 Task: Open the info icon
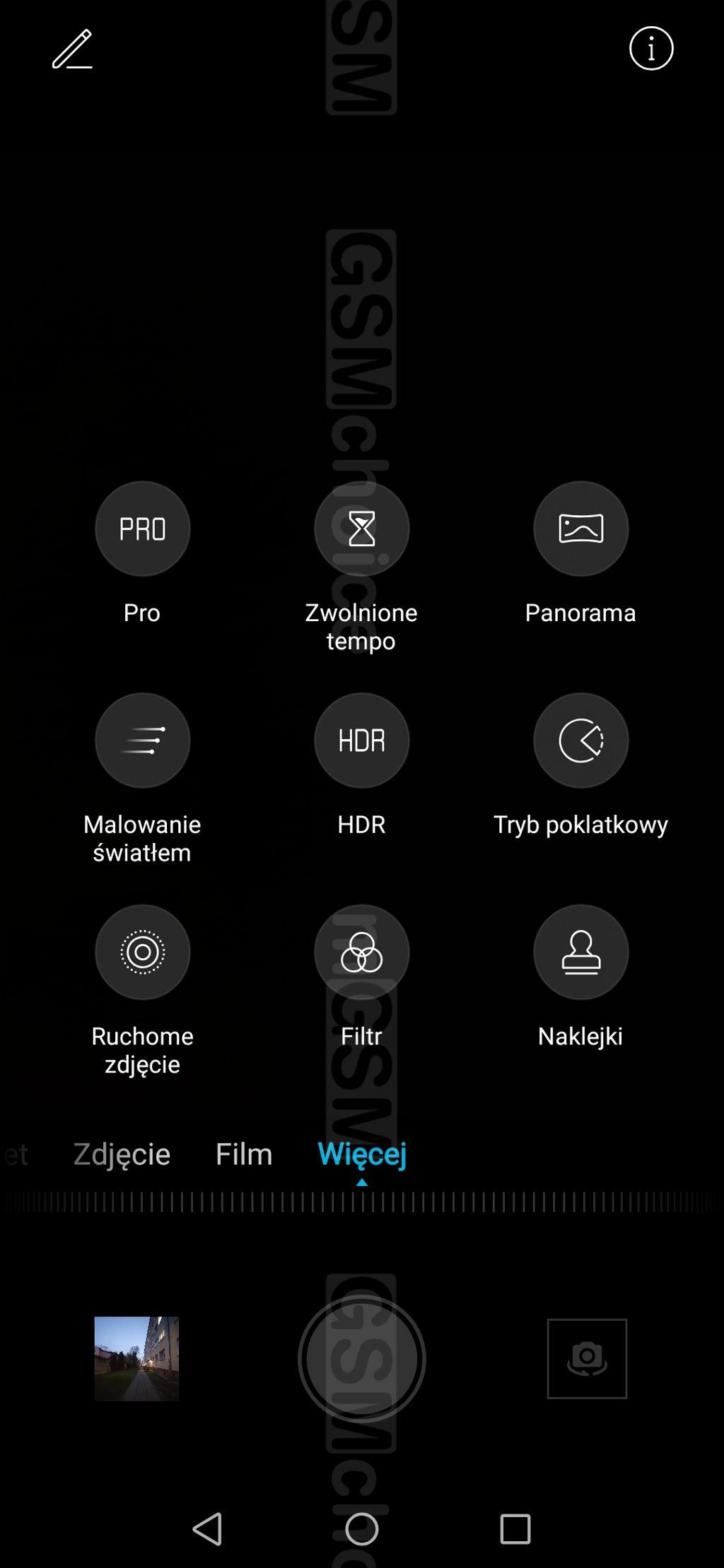(650, 49)
